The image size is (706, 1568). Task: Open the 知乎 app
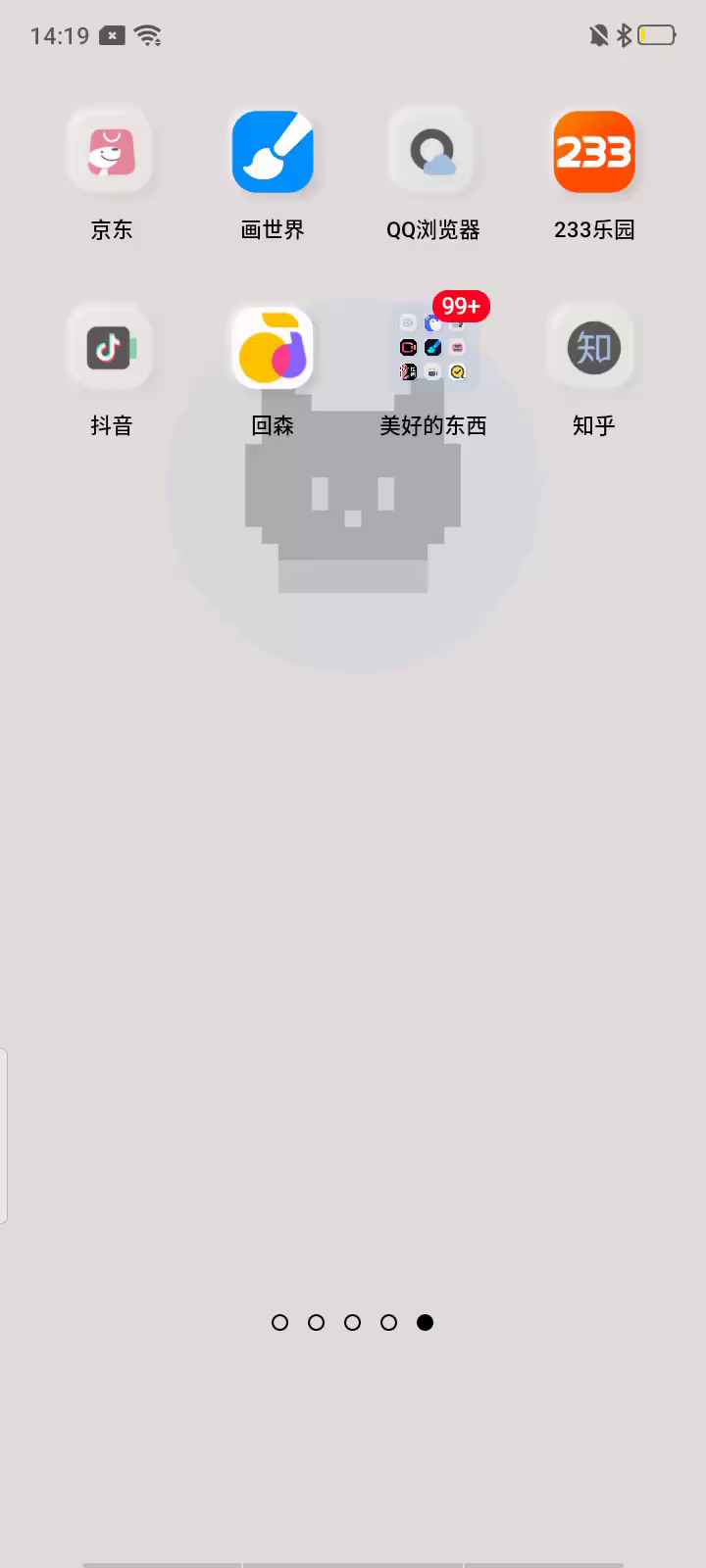tap(594, 348)
